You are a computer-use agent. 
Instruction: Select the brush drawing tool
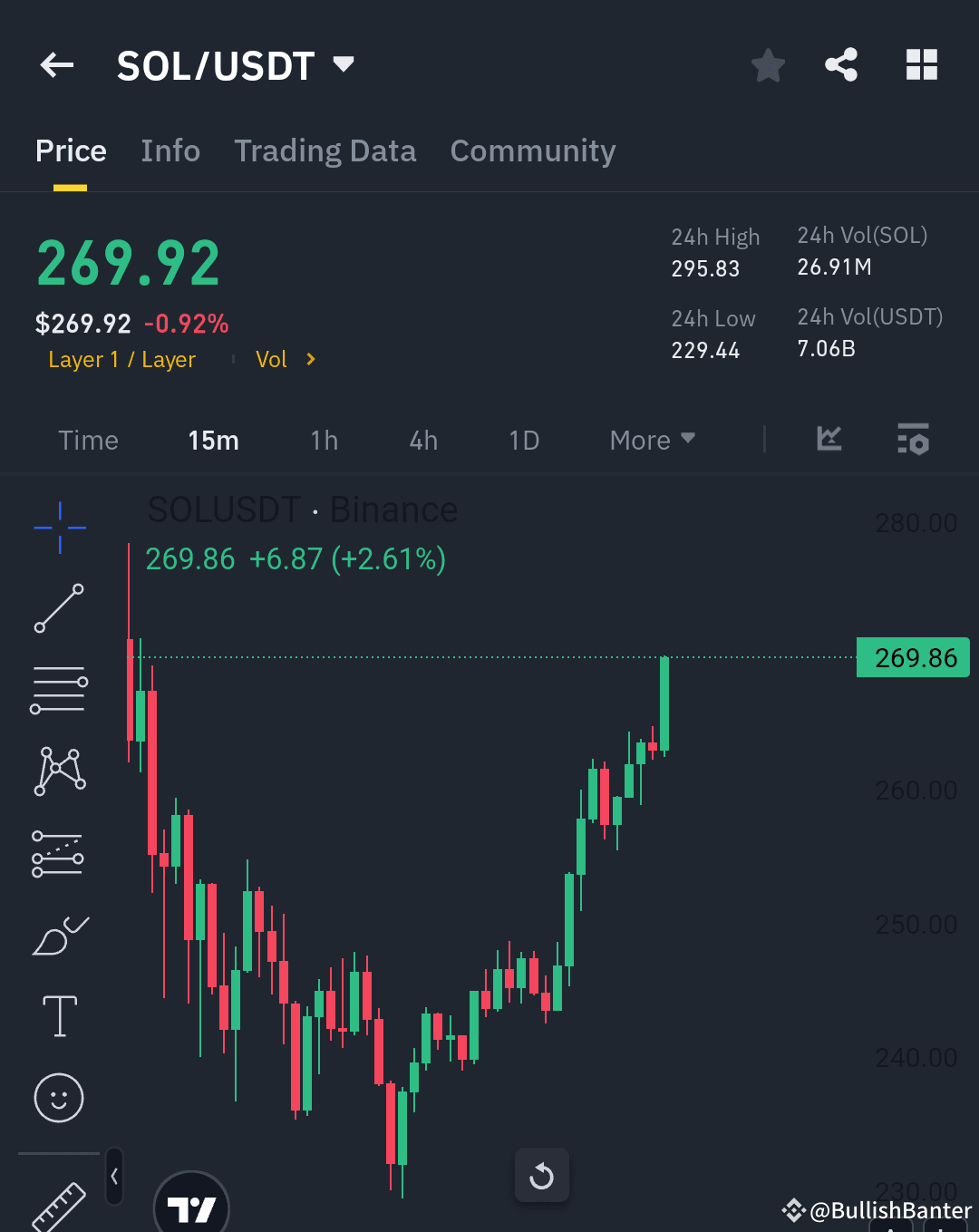[x=59, y=936]
